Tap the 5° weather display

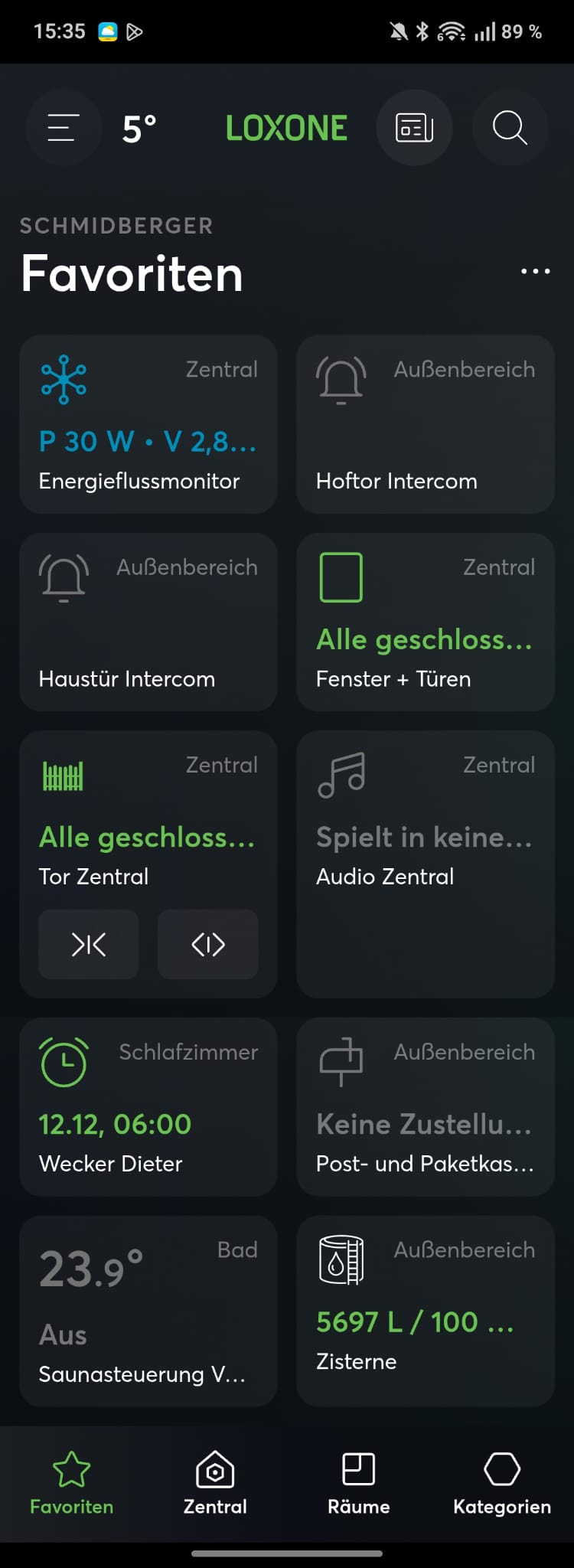136,128
